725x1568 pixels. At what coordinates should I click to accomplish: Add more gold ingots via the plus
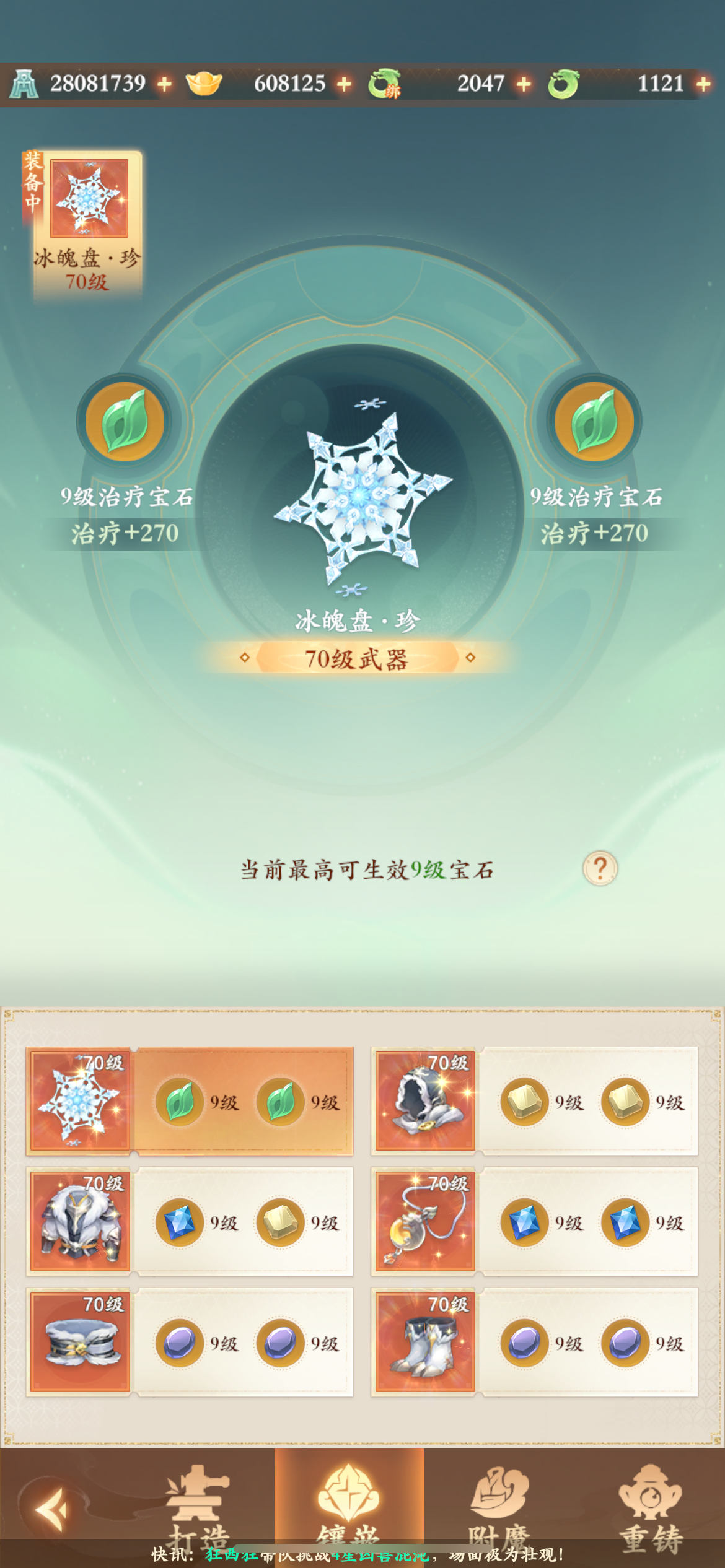(345, 84)
